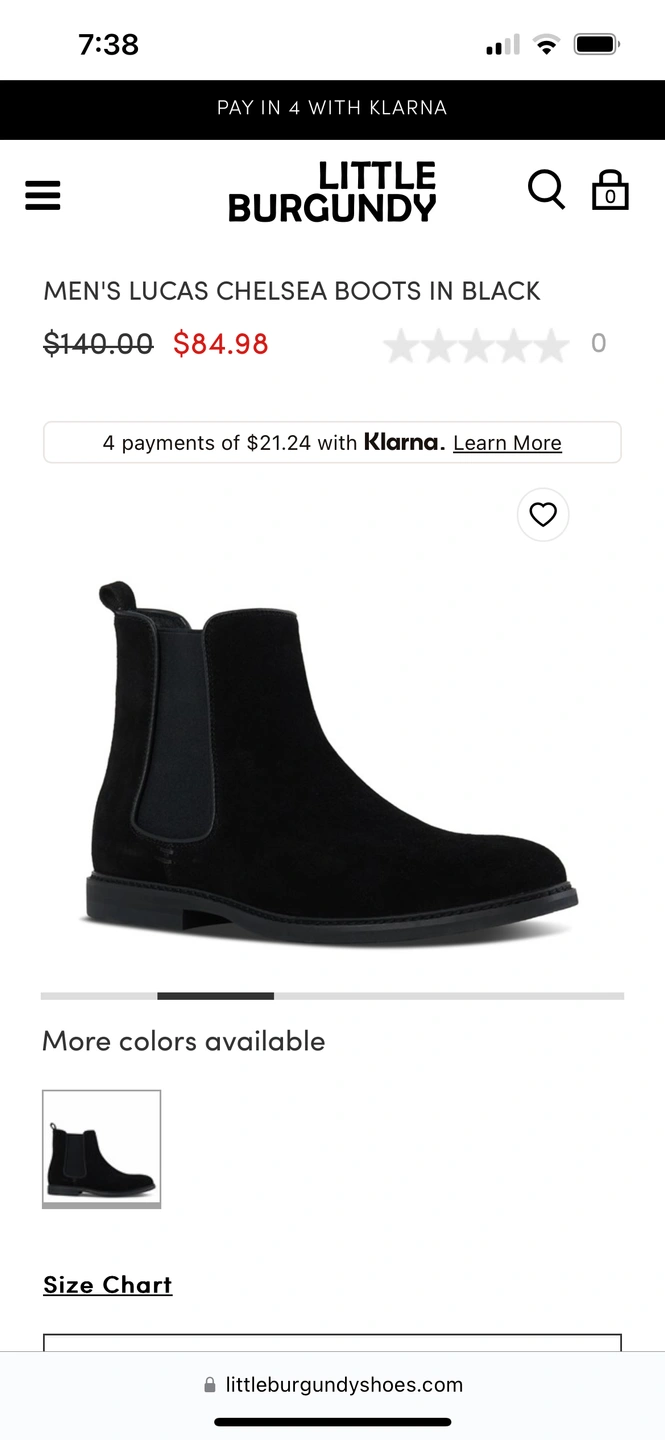Open the hamburger menu
This screenshot has height=1440, width=665.
click(43, 195)
